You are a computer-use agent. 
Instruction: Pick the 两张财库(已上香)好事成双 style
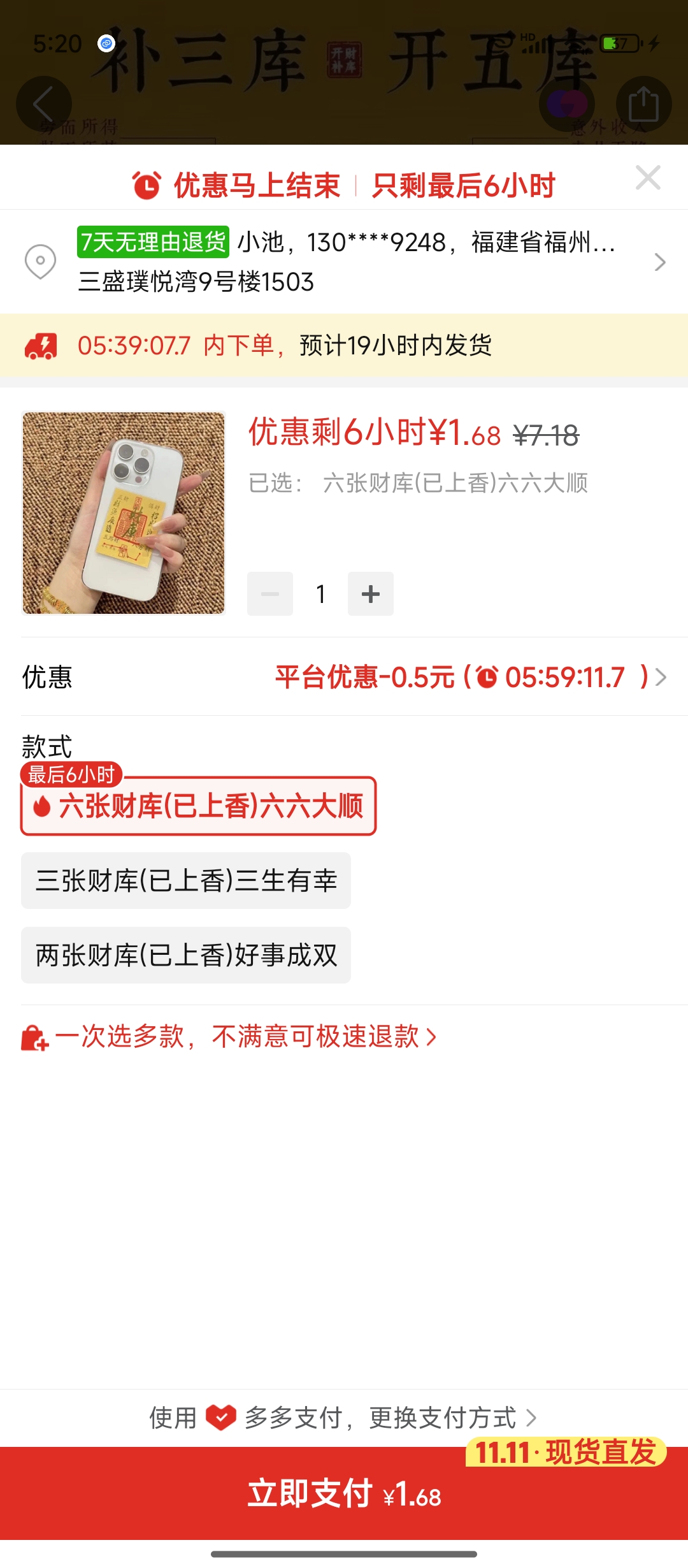coord(186,955)
